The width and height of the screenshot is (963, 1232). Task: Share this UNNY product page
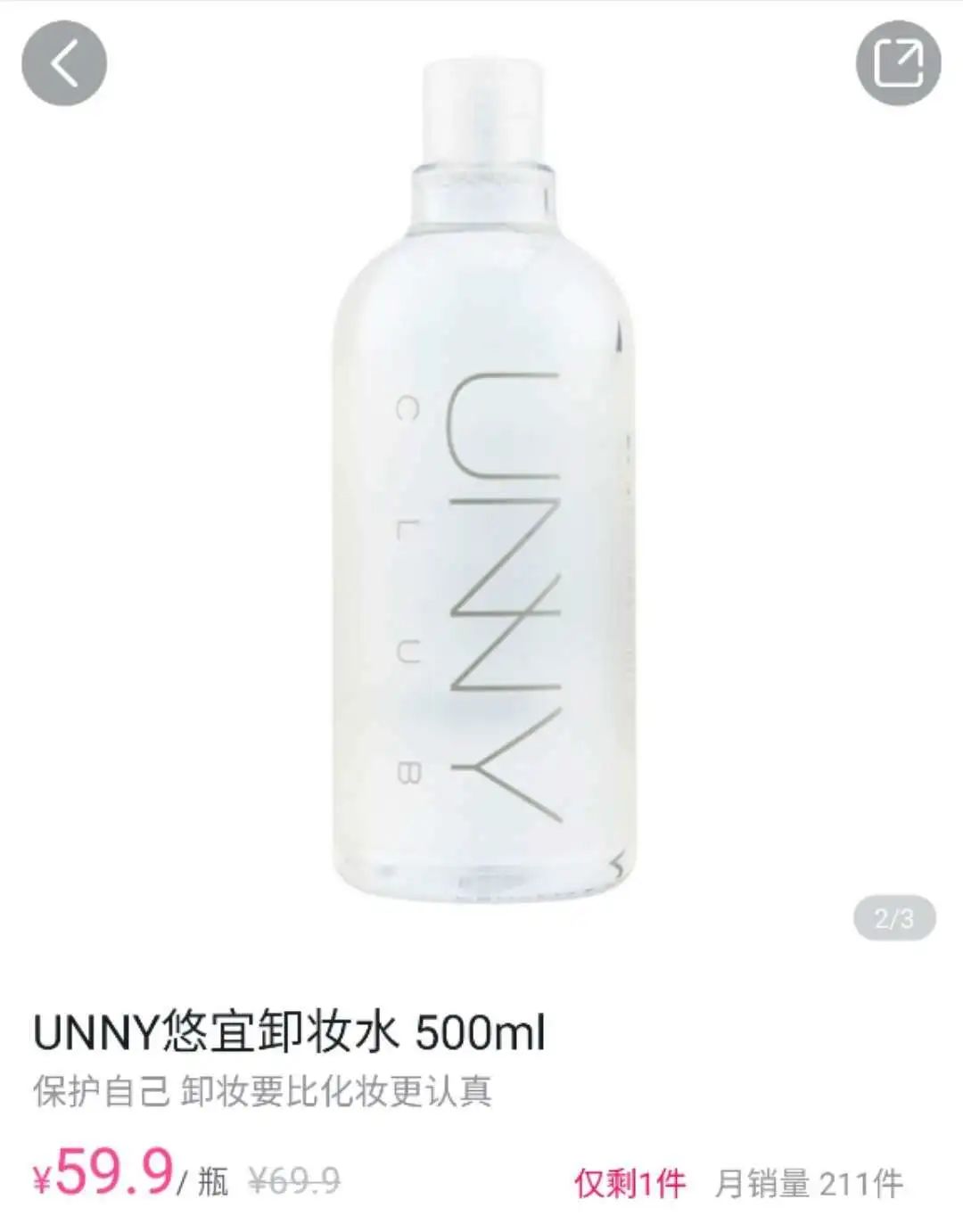(x=898, y=63)
